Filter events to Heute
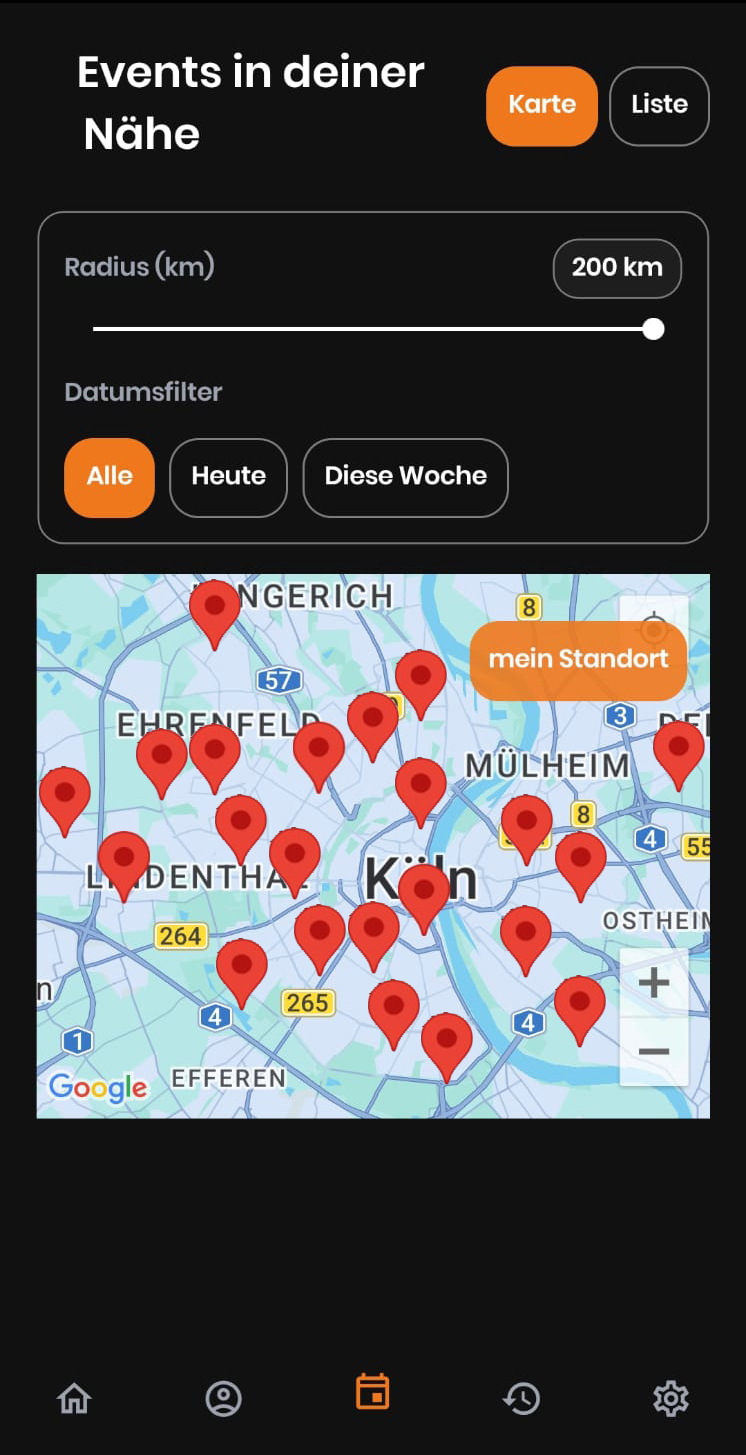The width and height of the screenshot is (746, 1455). (228, 477)
